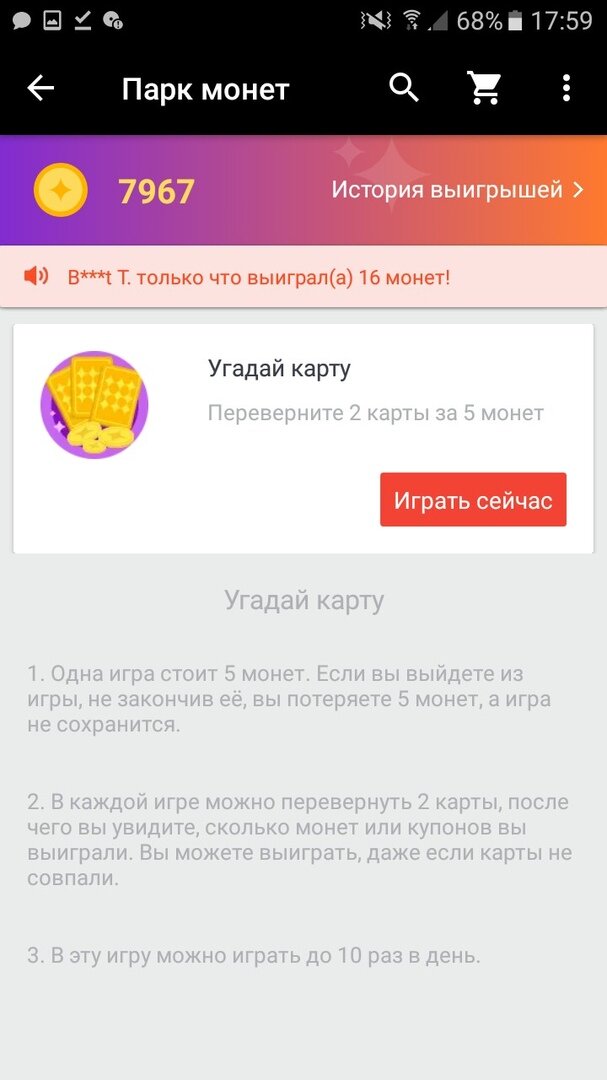Image resolution: width=607 pixels, height=1080 pixels.
Task: Go back using the arrow icon
Action: point(41,89)
